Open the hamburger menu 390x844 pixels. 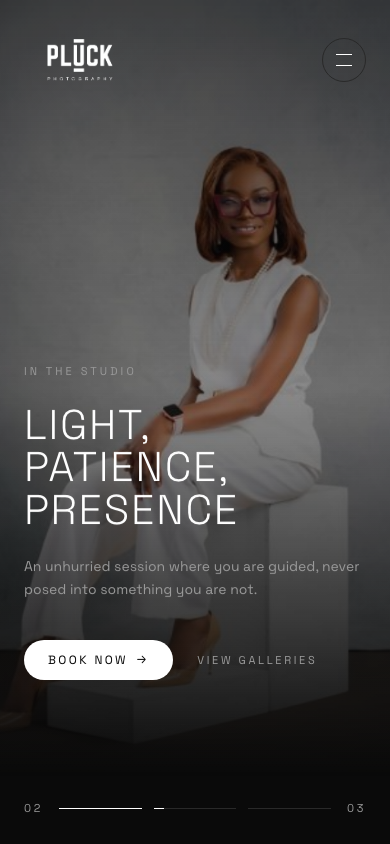coord(344,60)
